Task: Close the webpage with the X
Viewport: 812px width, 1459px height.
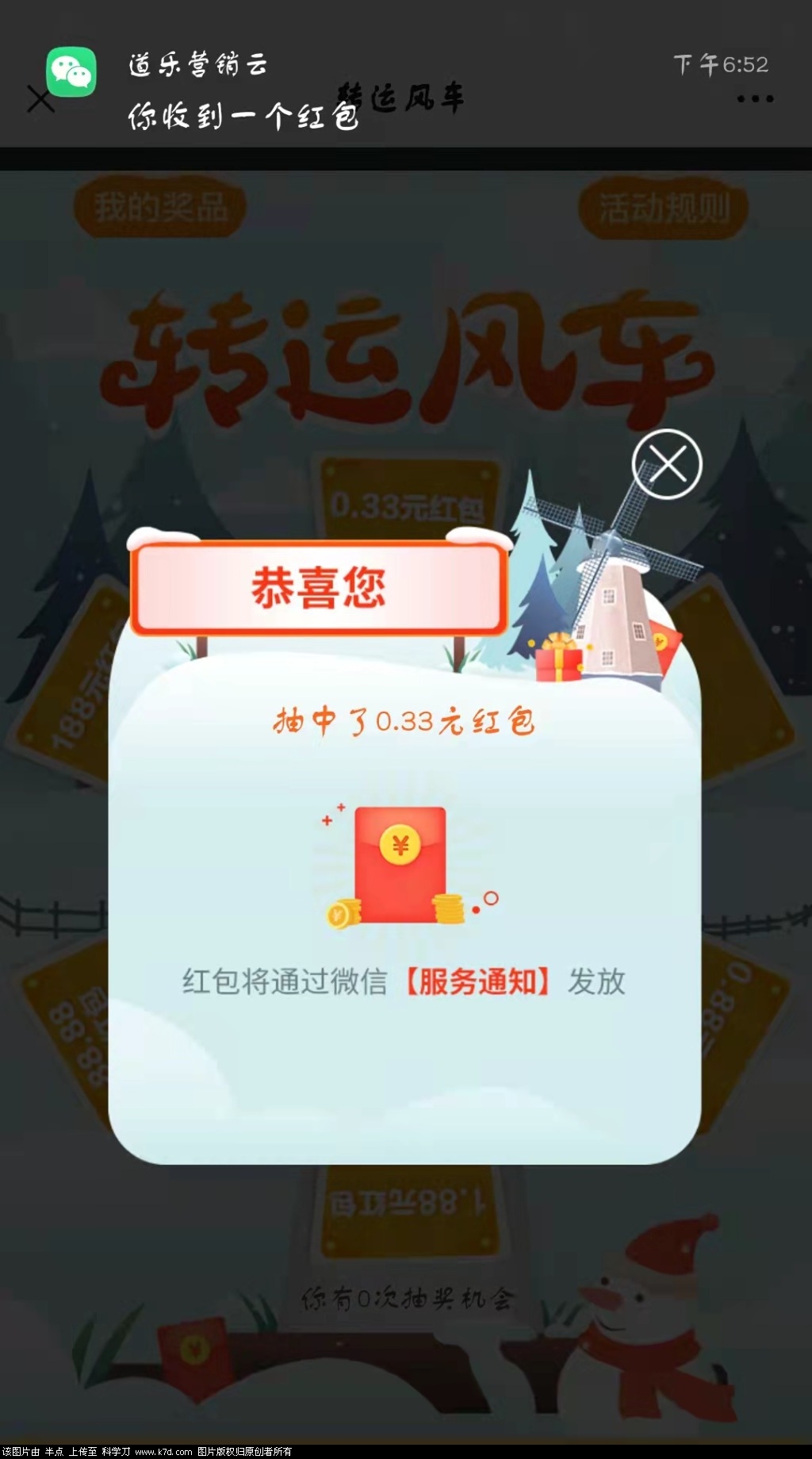Action: coord(40,100)
